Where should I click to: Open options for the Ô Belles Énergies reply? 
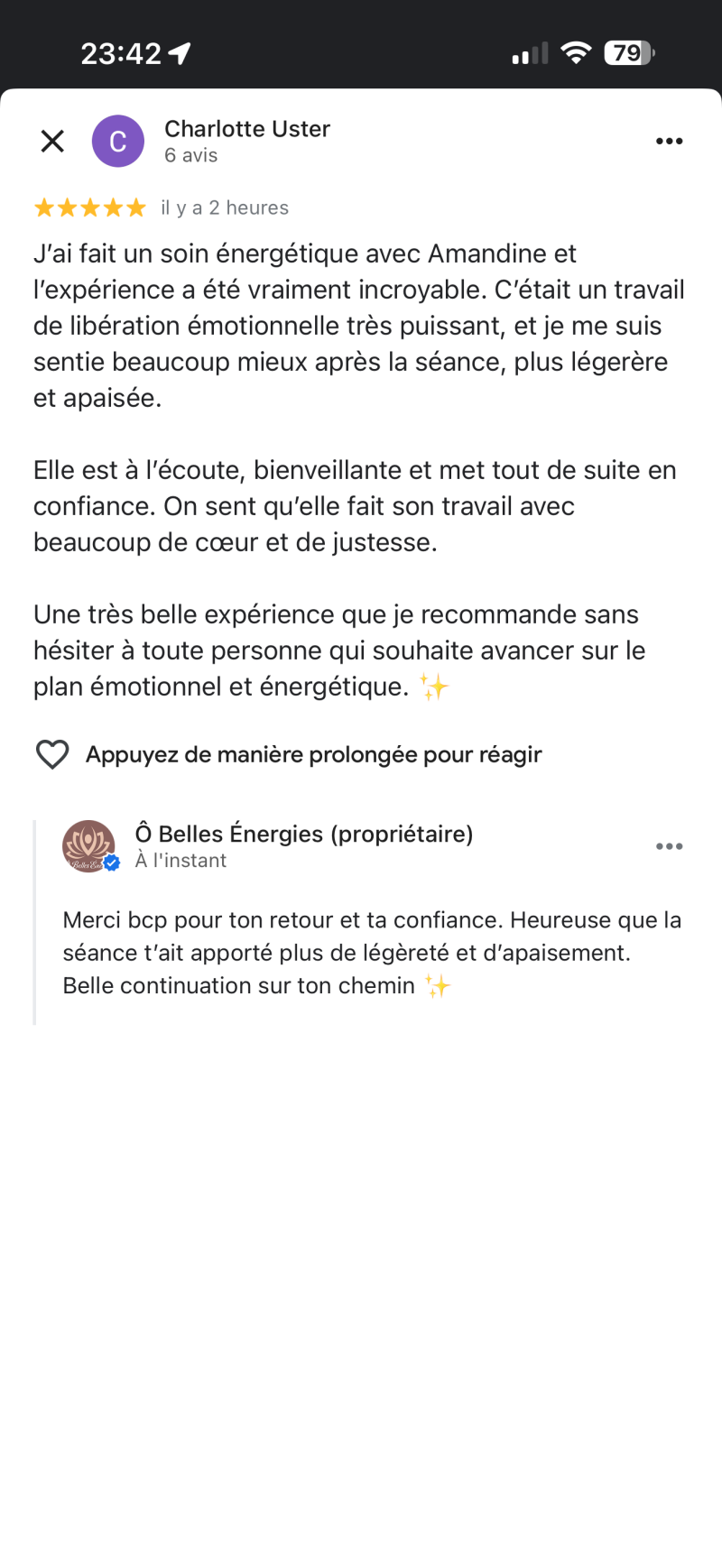pyautogui.click(x=669, y=846)
